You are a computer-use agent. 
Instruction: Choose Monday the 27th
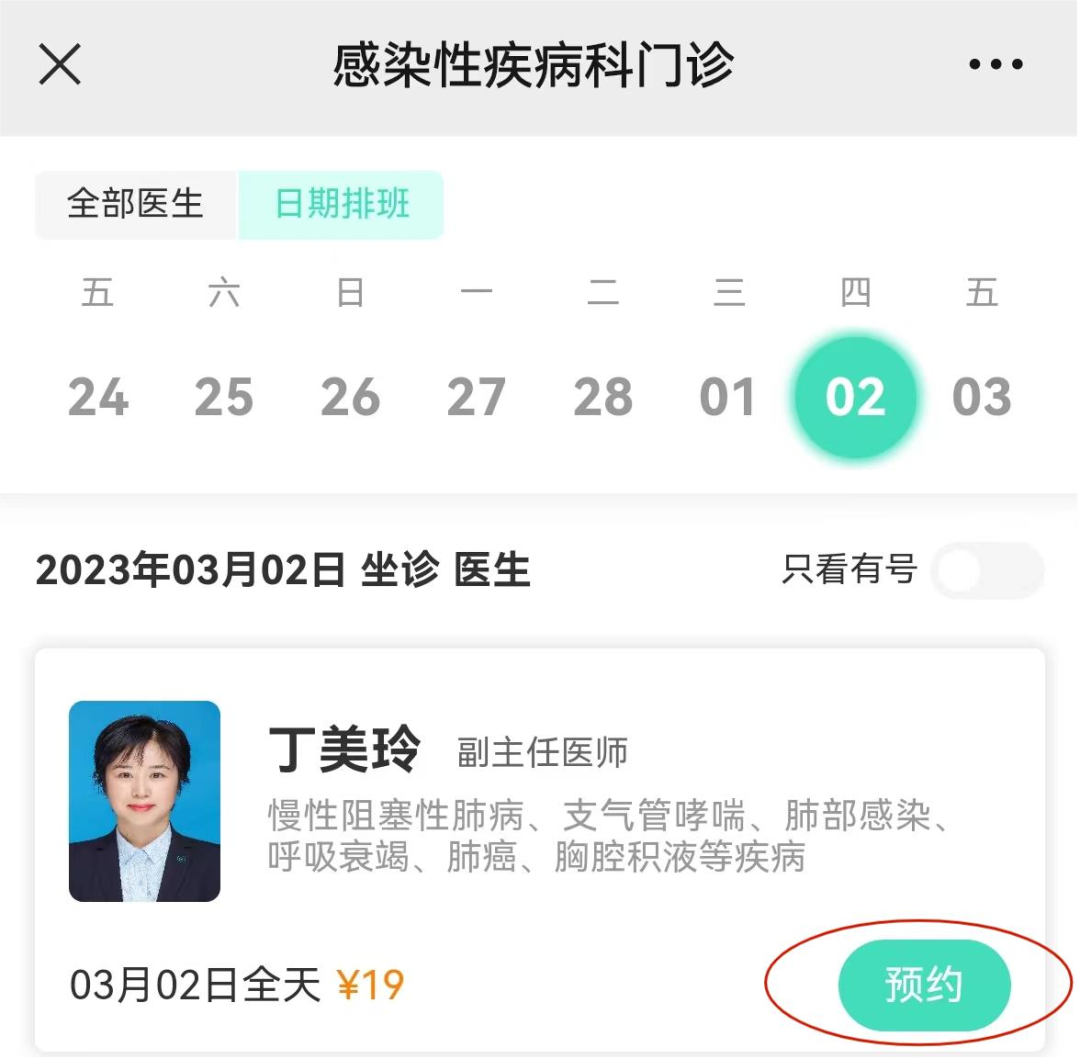coord(477,398)
